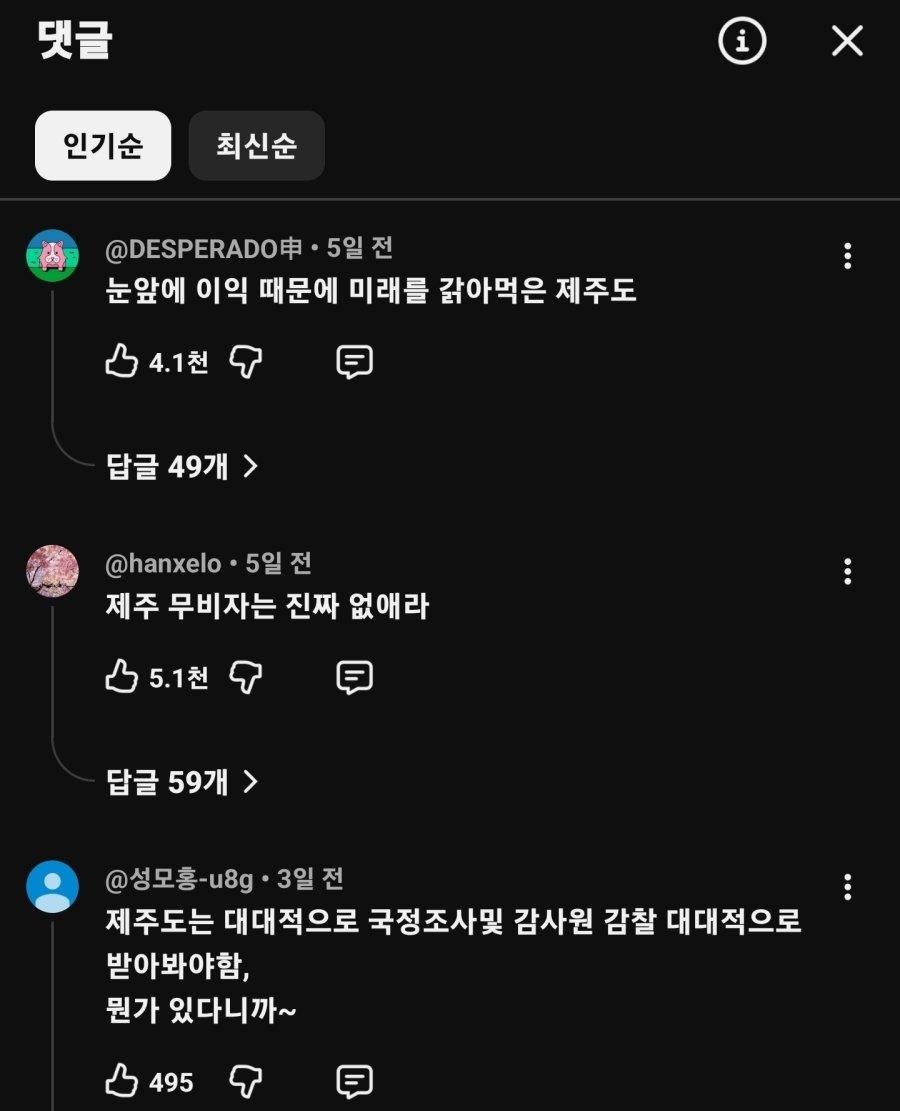The height and width of the screenshot is (1111, 900).
Task: Open @hanxelo's profile avatar
Action: coord(52,571)
